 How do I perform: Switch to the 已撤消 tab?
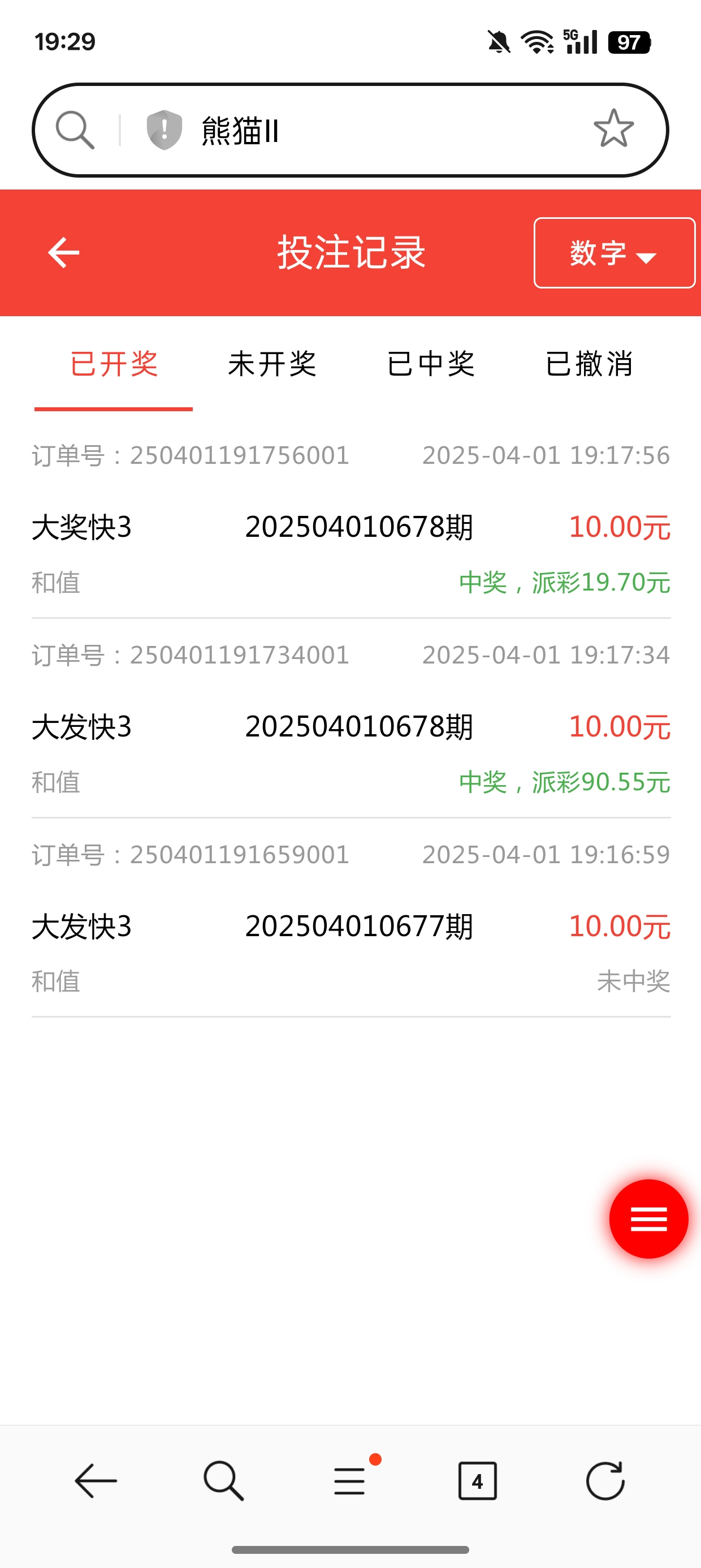click(589, 365)
